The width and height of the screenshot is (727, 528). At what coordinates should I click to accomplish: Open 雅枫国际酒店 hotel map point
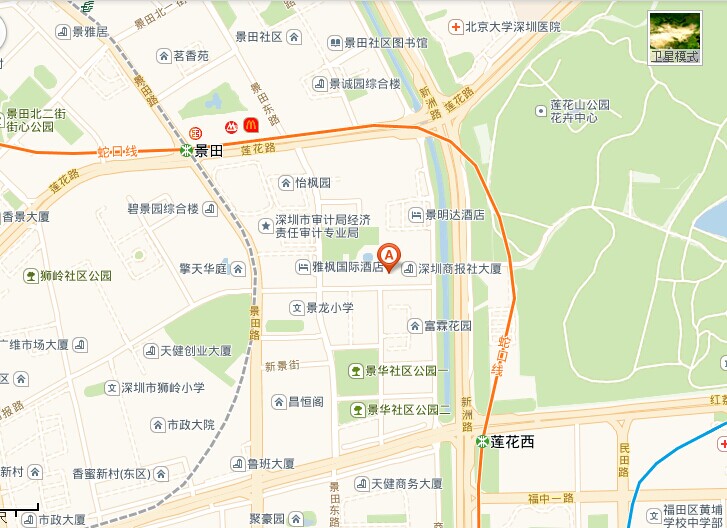coord(303,267)
